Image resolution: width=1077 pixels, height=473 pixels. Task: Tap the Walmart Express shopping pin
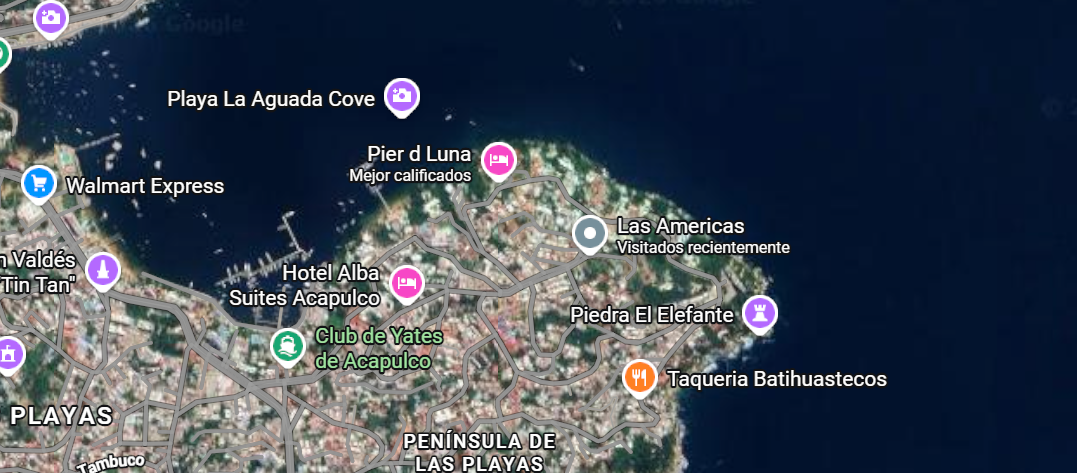tap(39, 184)
